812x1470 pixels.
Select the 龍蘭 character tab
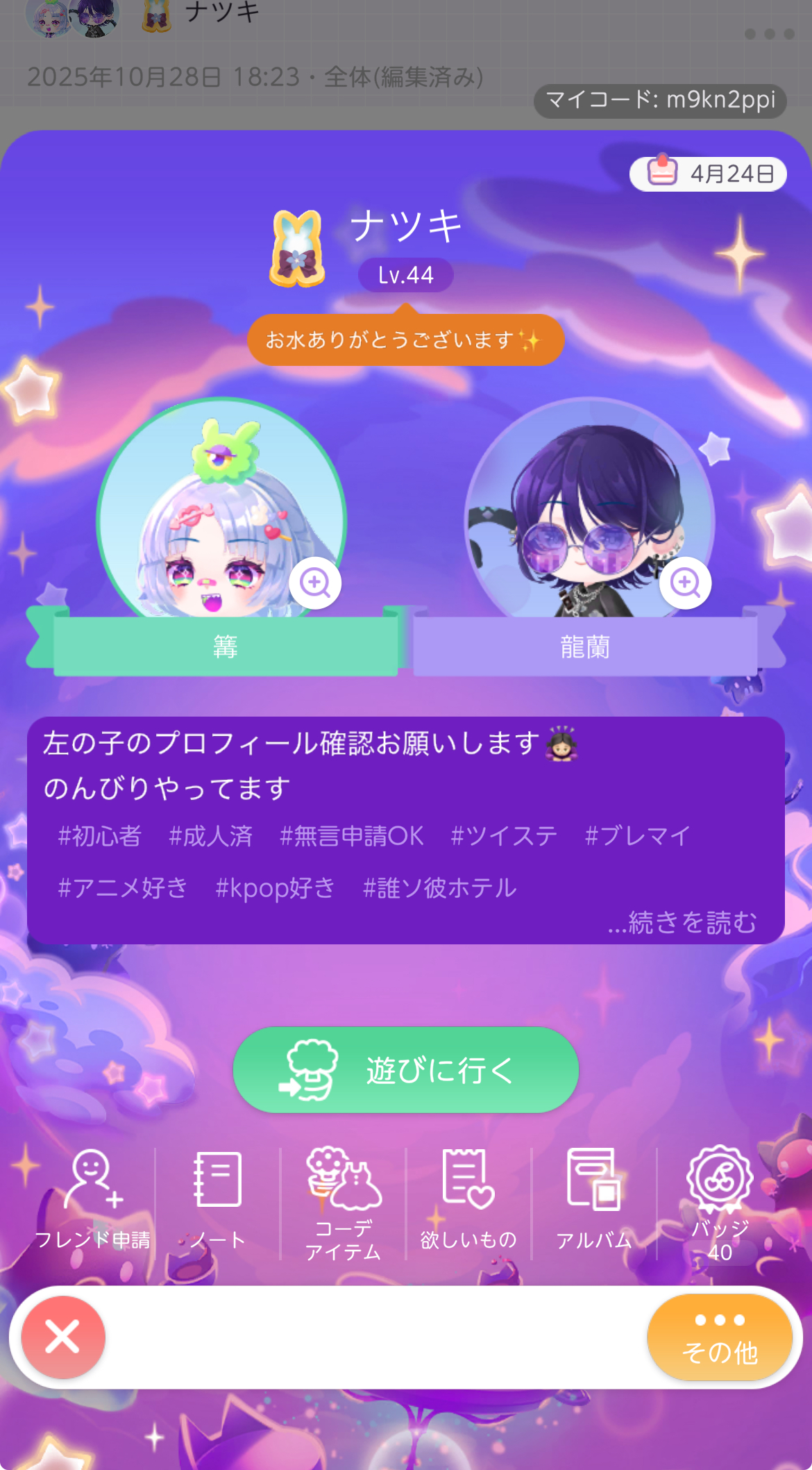tap(585, 647)
